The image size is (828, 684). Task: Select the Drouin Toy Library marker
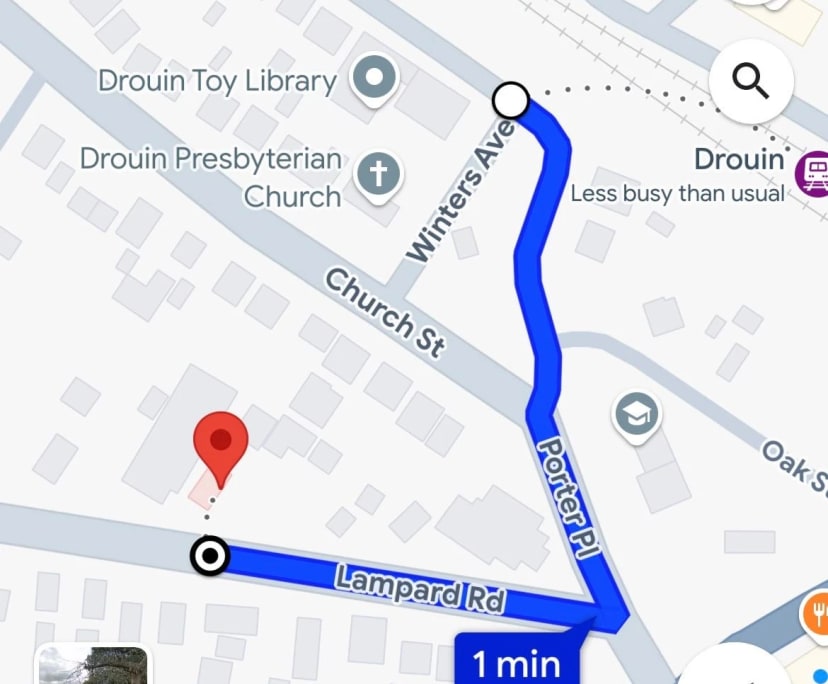coord(376,76)
